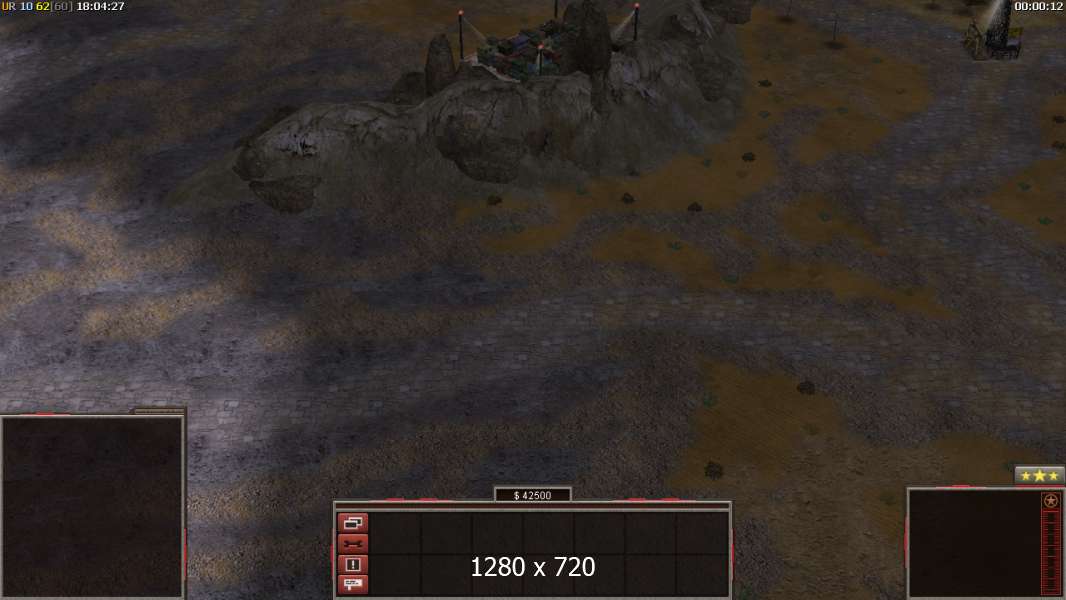Open the general's promotion stars button

(1039, 476)
